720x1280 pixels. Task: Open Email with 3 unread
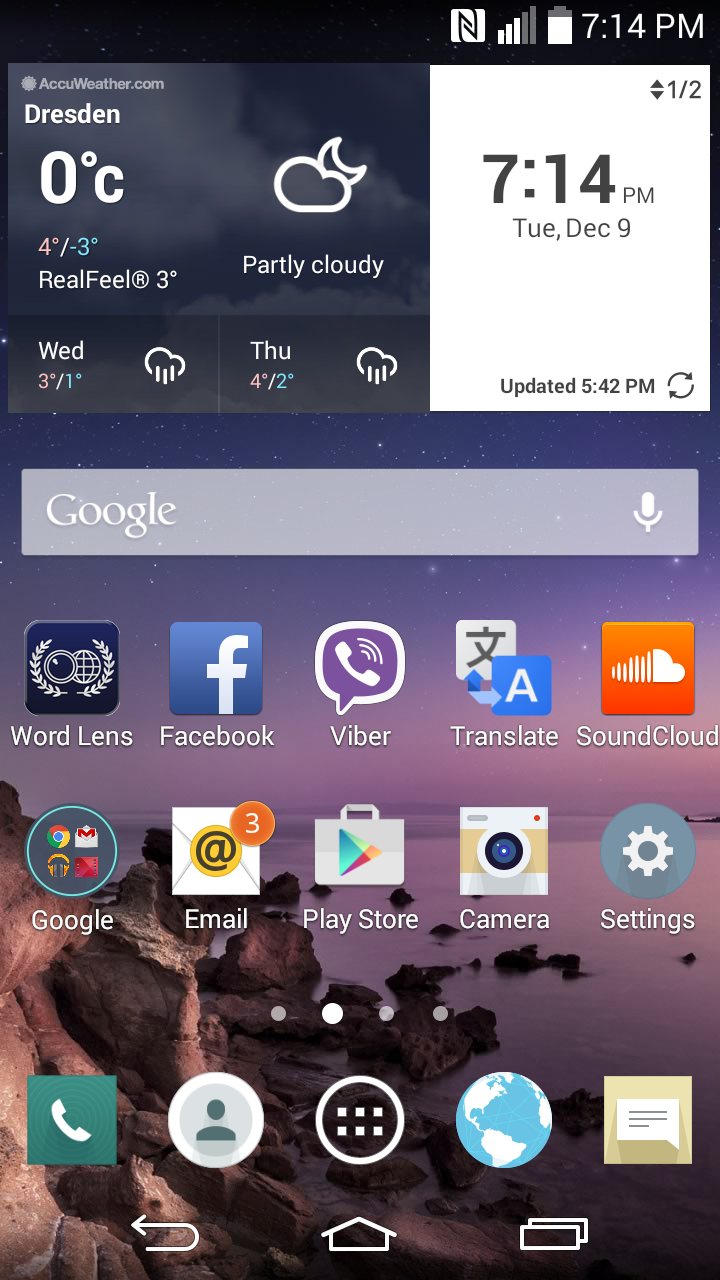click(x=216, y=852)
